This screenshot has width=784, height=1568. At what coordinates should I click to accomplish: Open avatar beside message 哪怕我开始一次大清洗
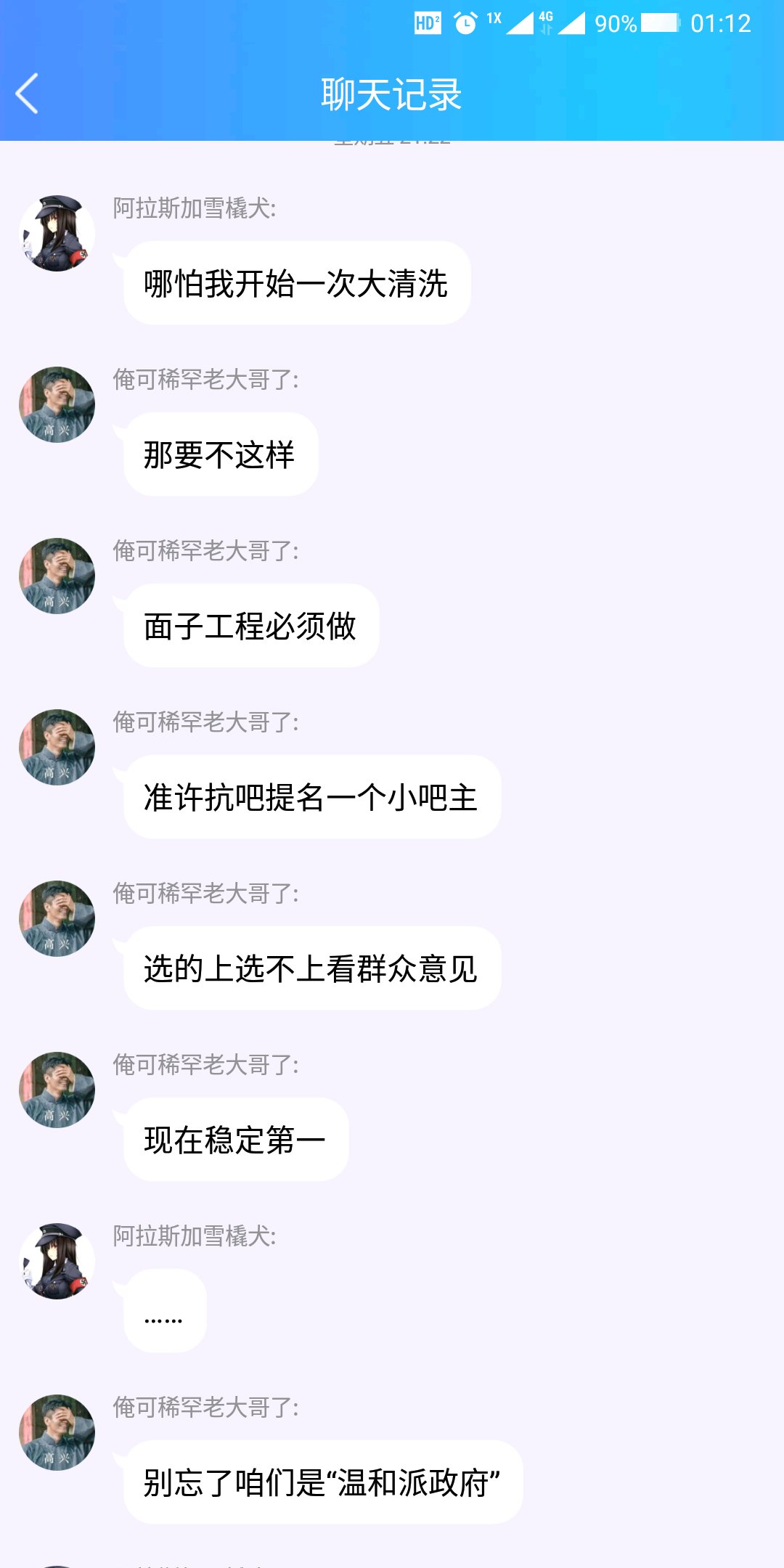click(57, 233)
